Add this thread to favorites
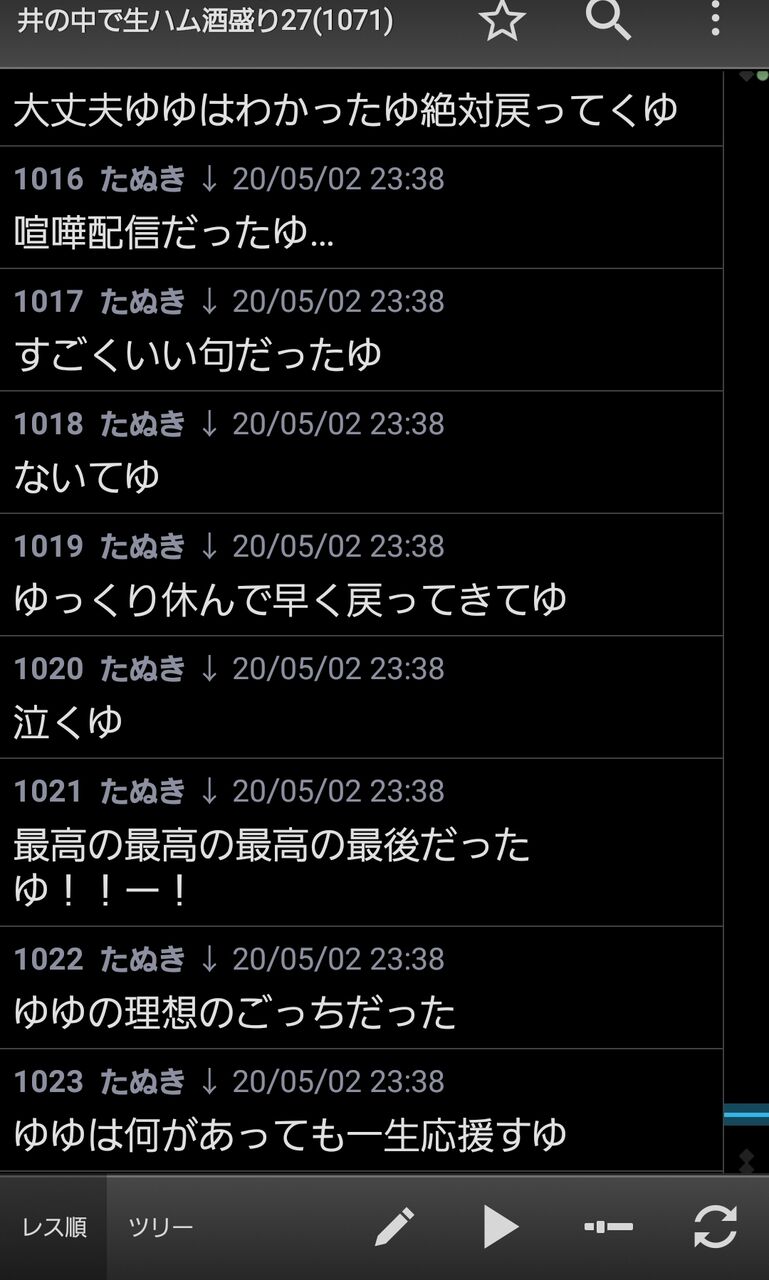 click(x=500, y=20)
